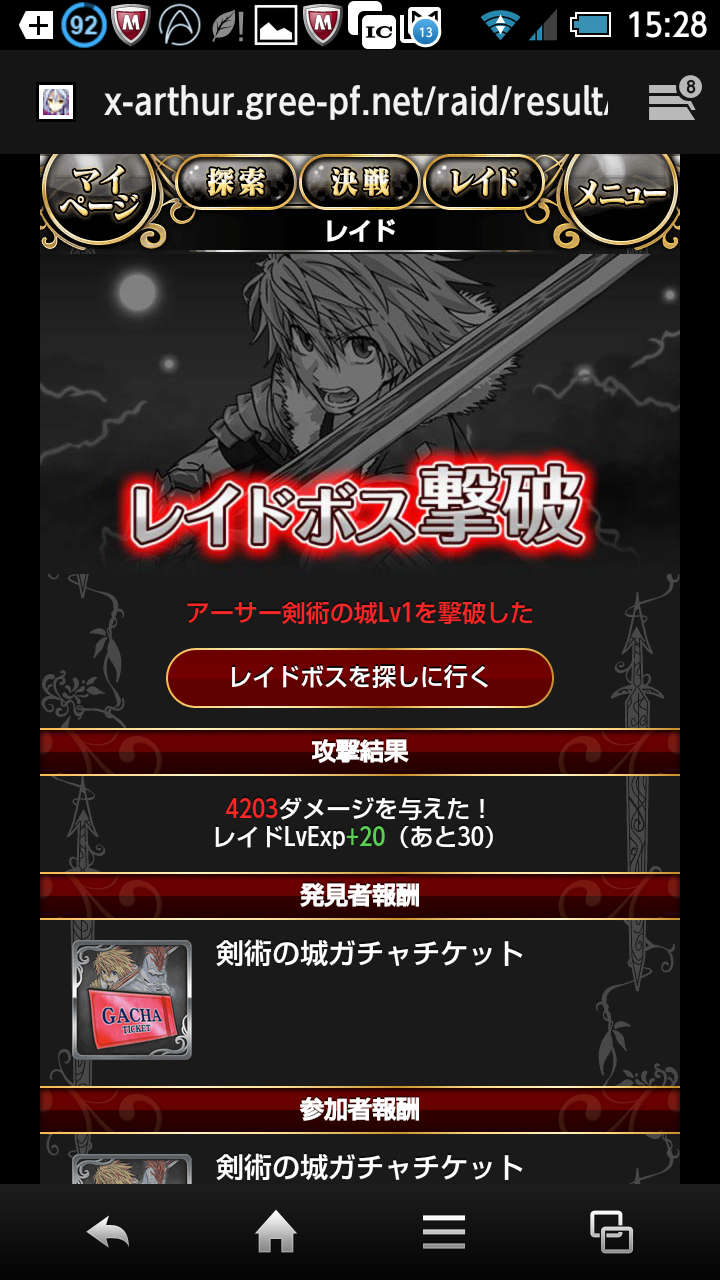The image size is (720, 1280).
Task: Tap レイドボスを探しに行く button
Action: [360, 677]
